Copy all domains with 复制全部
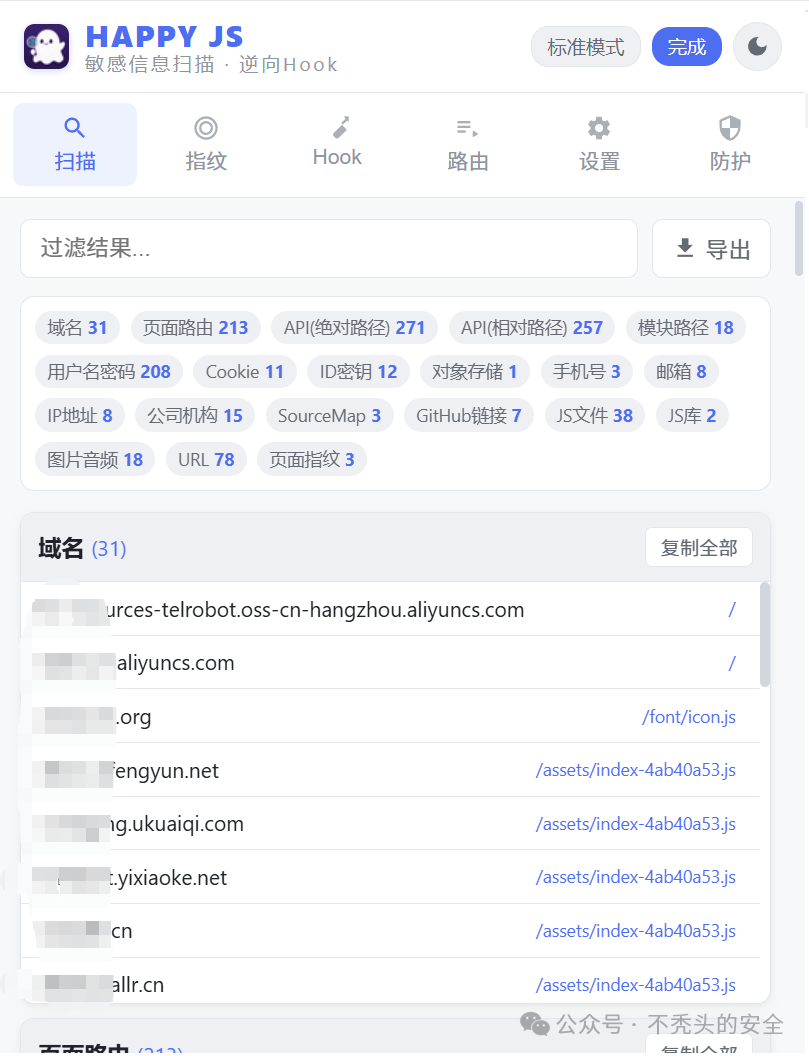809x1056 pixels. tap(699, 548)
